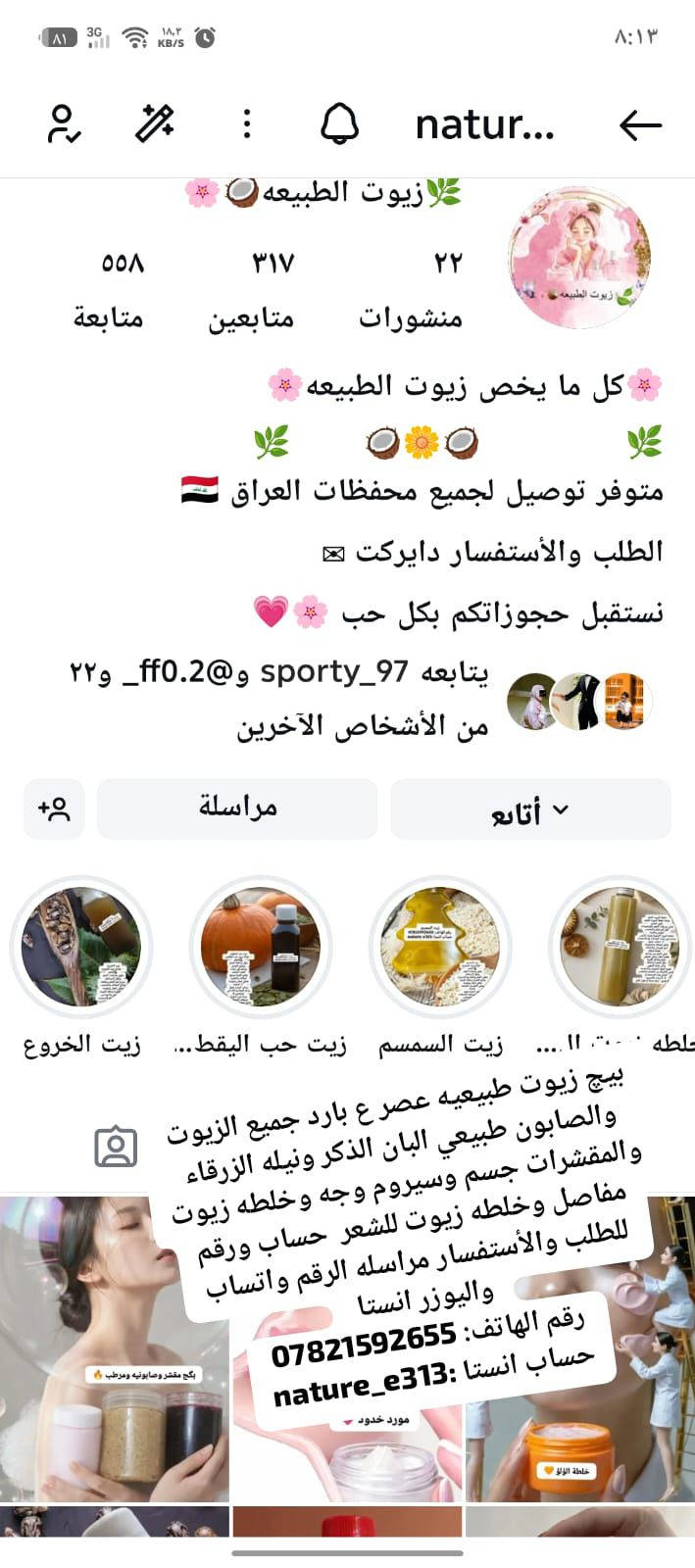Show suggested accounts with add-person button
Image resolution: width=695 pixels, height=1568 pixels.
(54, 809)
